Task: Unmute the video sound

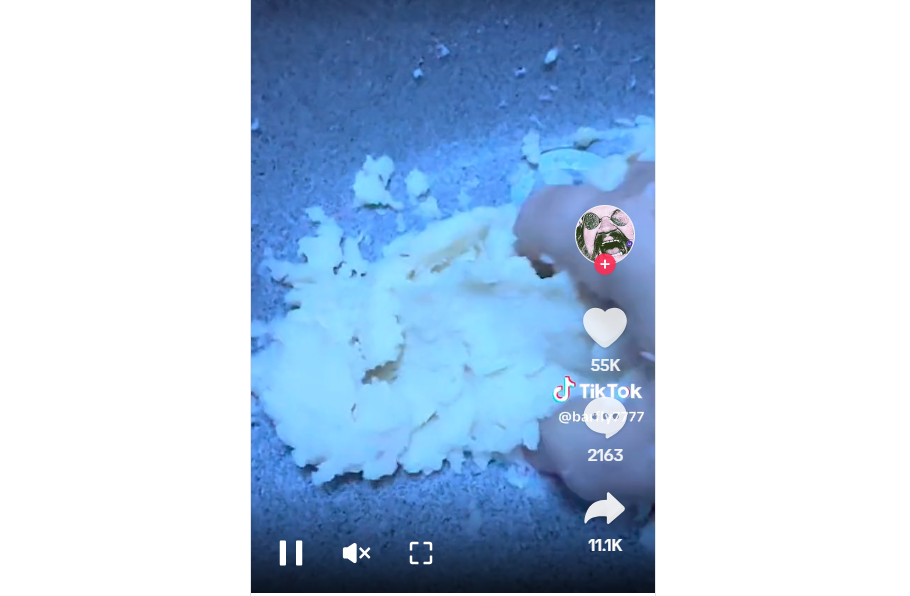Action: [x=356, y=553]
